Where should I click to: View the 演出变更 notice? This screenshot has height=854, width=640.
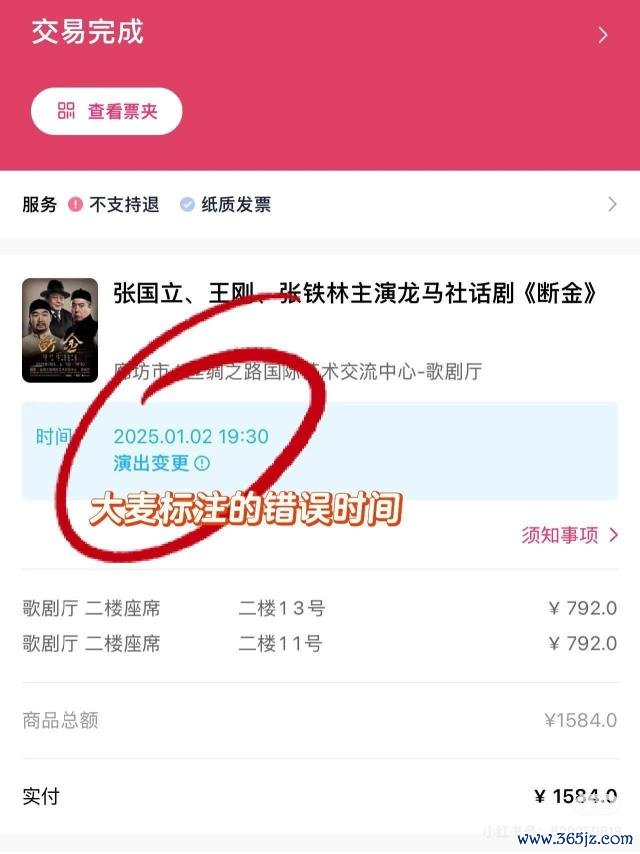[161, 463]
